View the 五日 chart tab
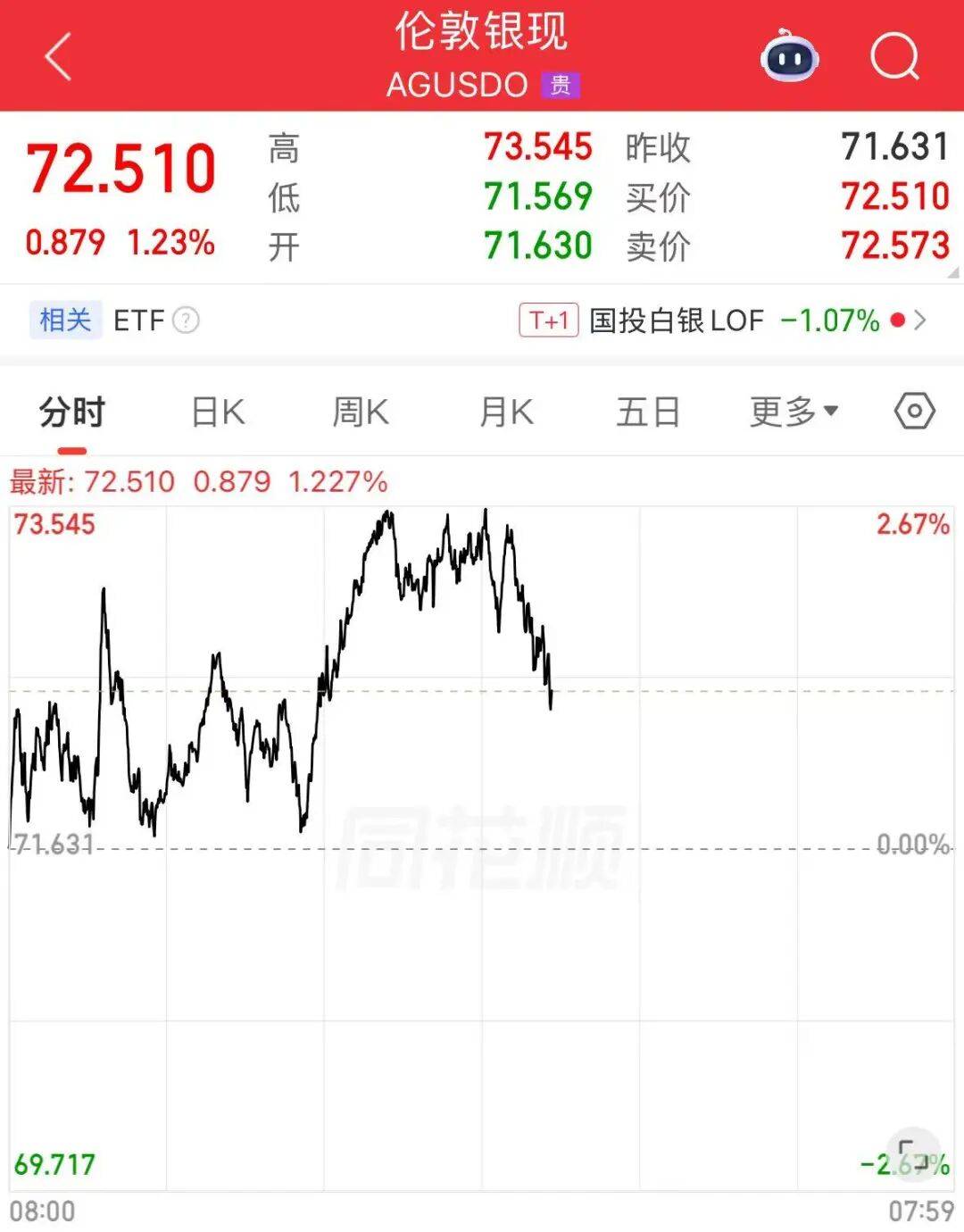The width and height of the screenshot is (964, 1232). 649,412
